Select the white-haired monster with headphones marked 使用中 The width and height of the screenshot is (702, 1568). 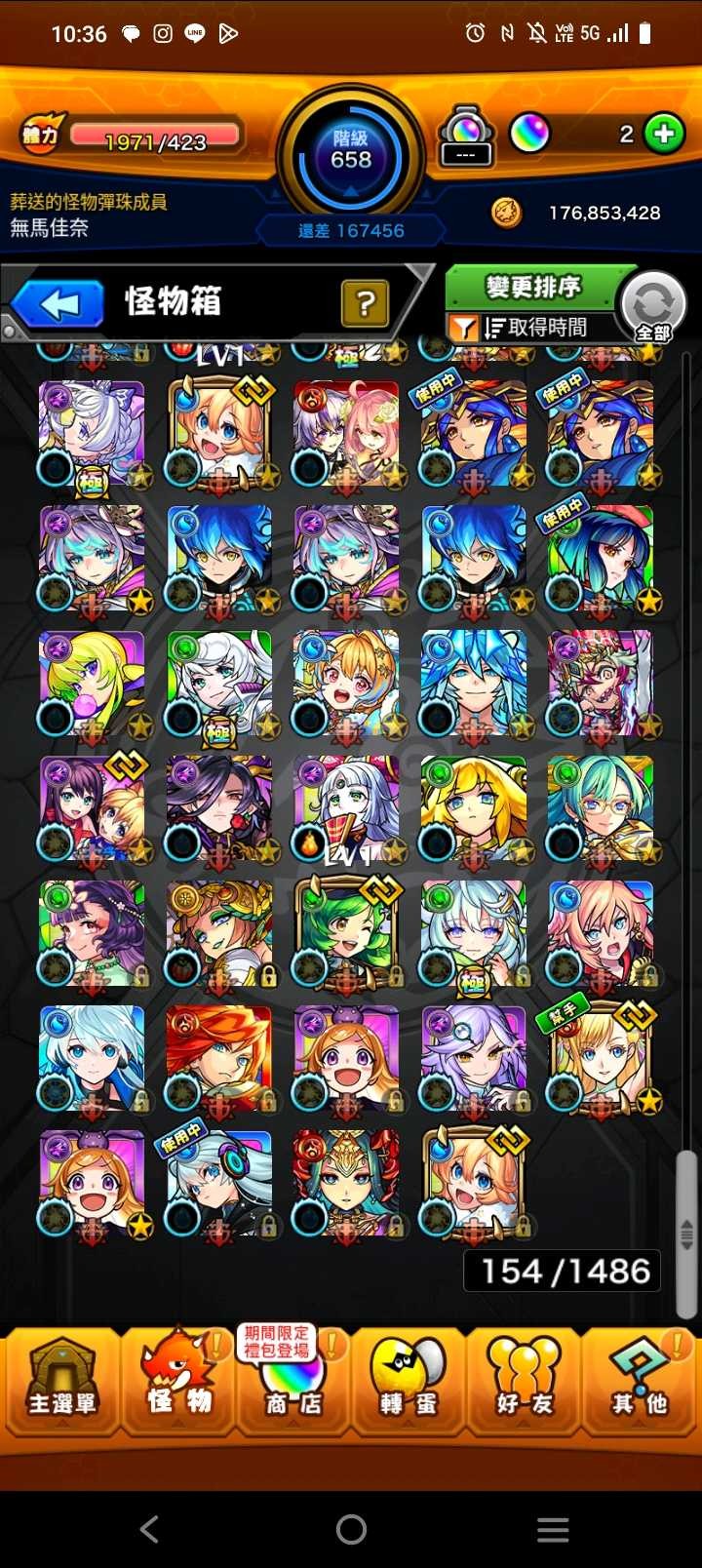(219, 1184)
